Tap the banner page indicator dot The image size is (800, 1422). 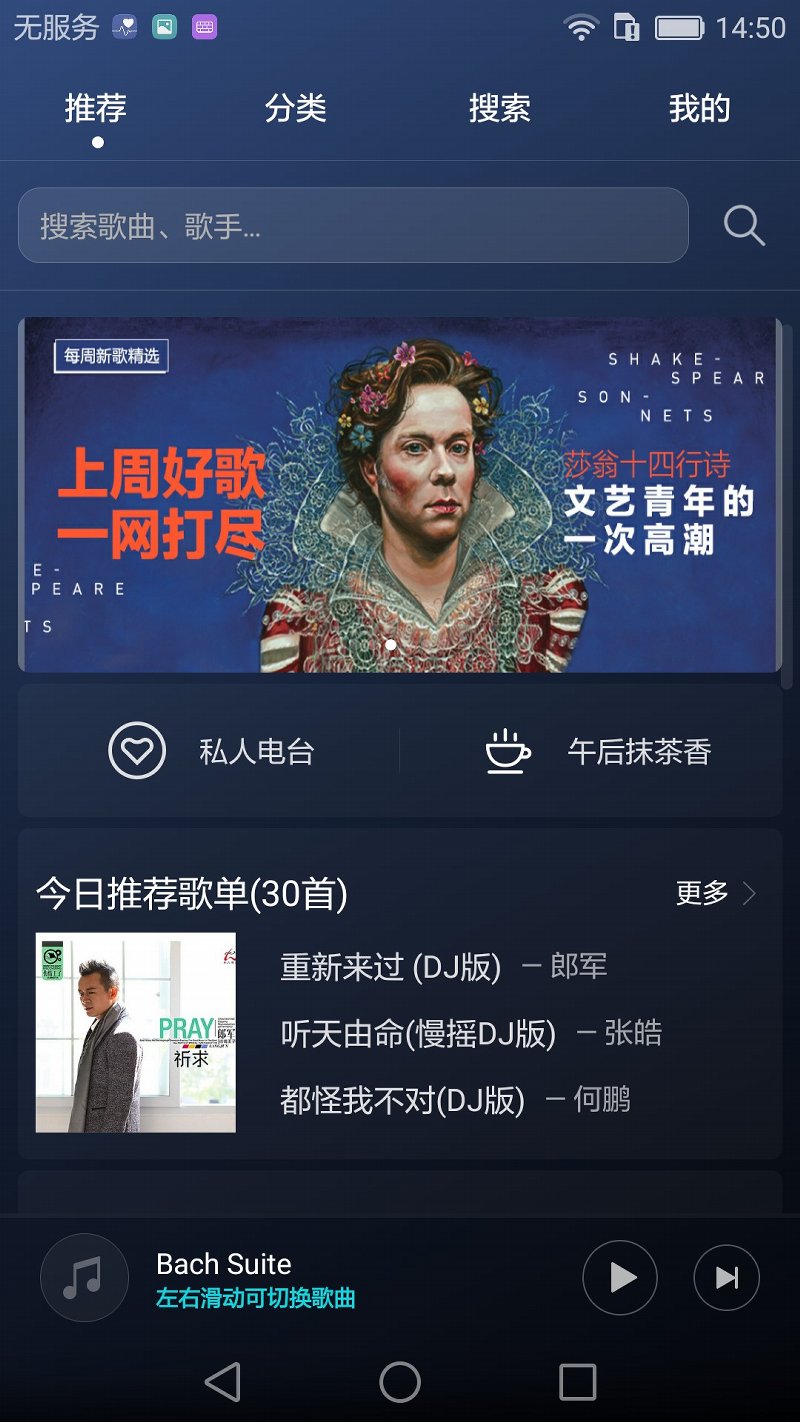pos(391,645)
